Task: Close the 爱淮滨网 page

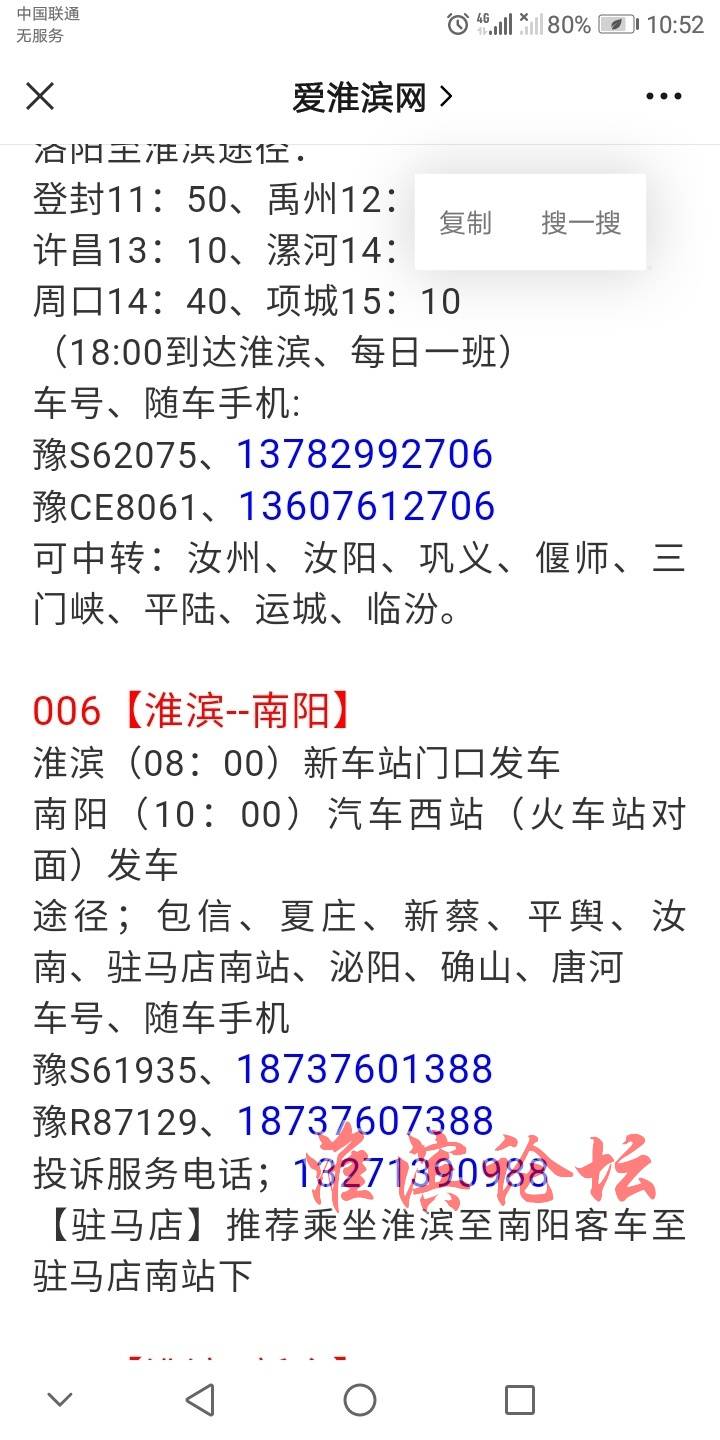Action: (40, 97)
